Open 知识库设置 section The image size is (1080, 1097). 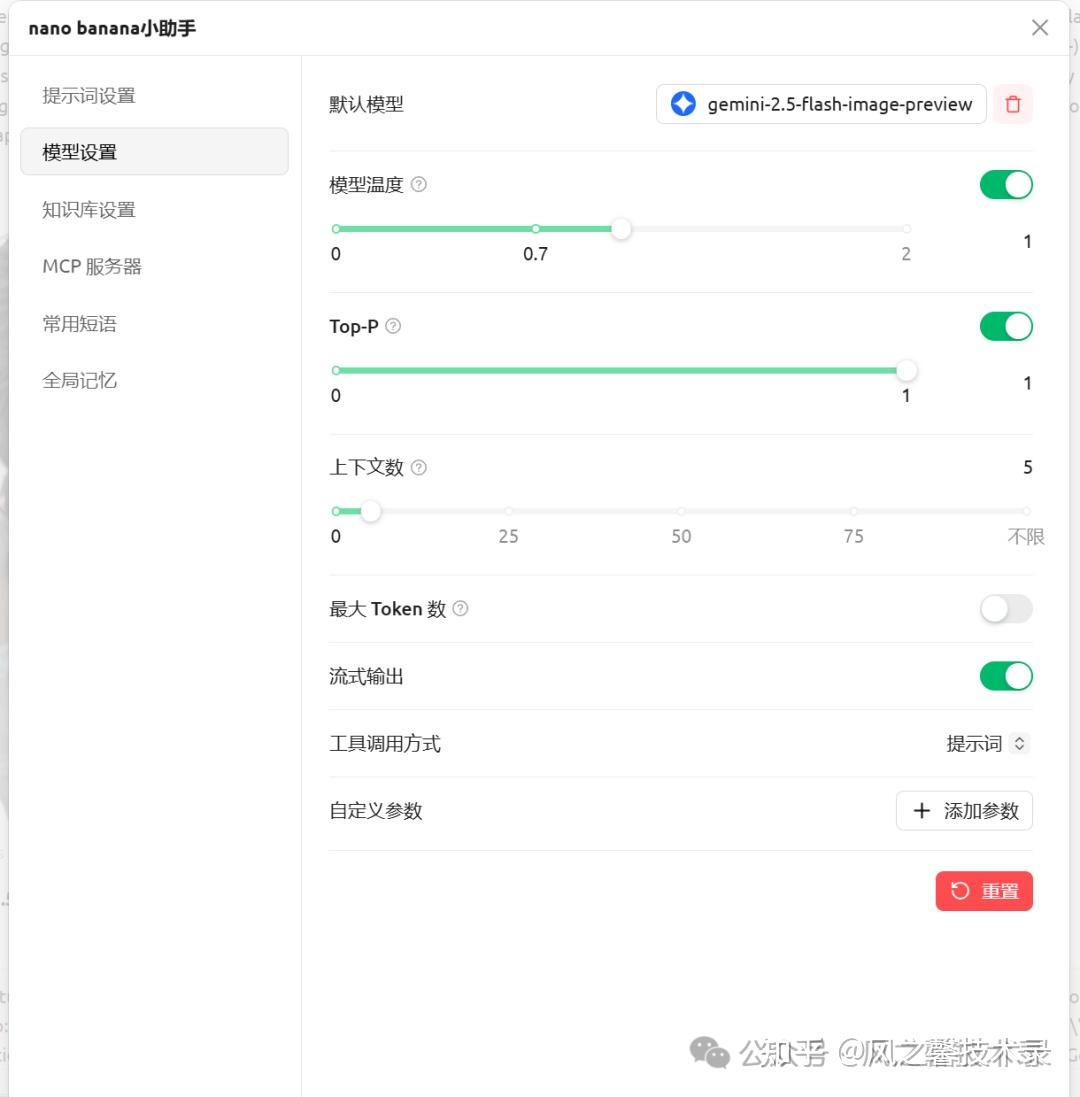click(x=89, y=210)
